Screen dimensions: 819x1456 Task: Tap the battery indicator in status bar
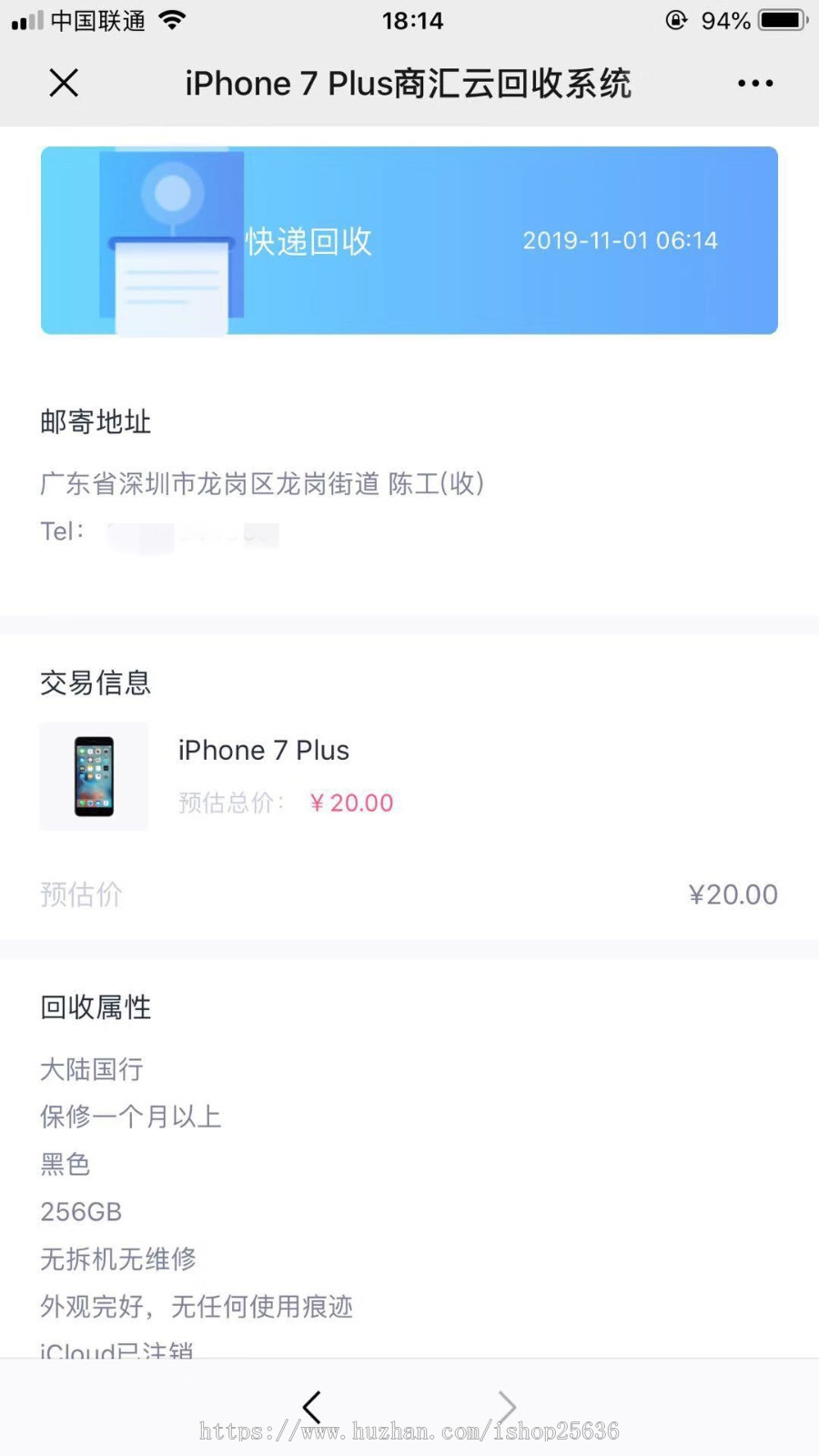[x=778, y=19]
